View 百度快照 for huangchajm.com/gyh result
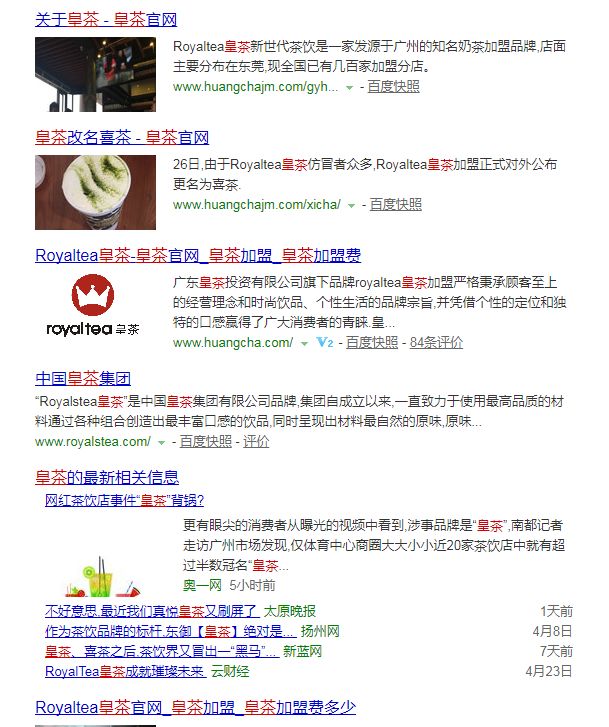Viewport: 609px width, 727px height. pos(393,87)
